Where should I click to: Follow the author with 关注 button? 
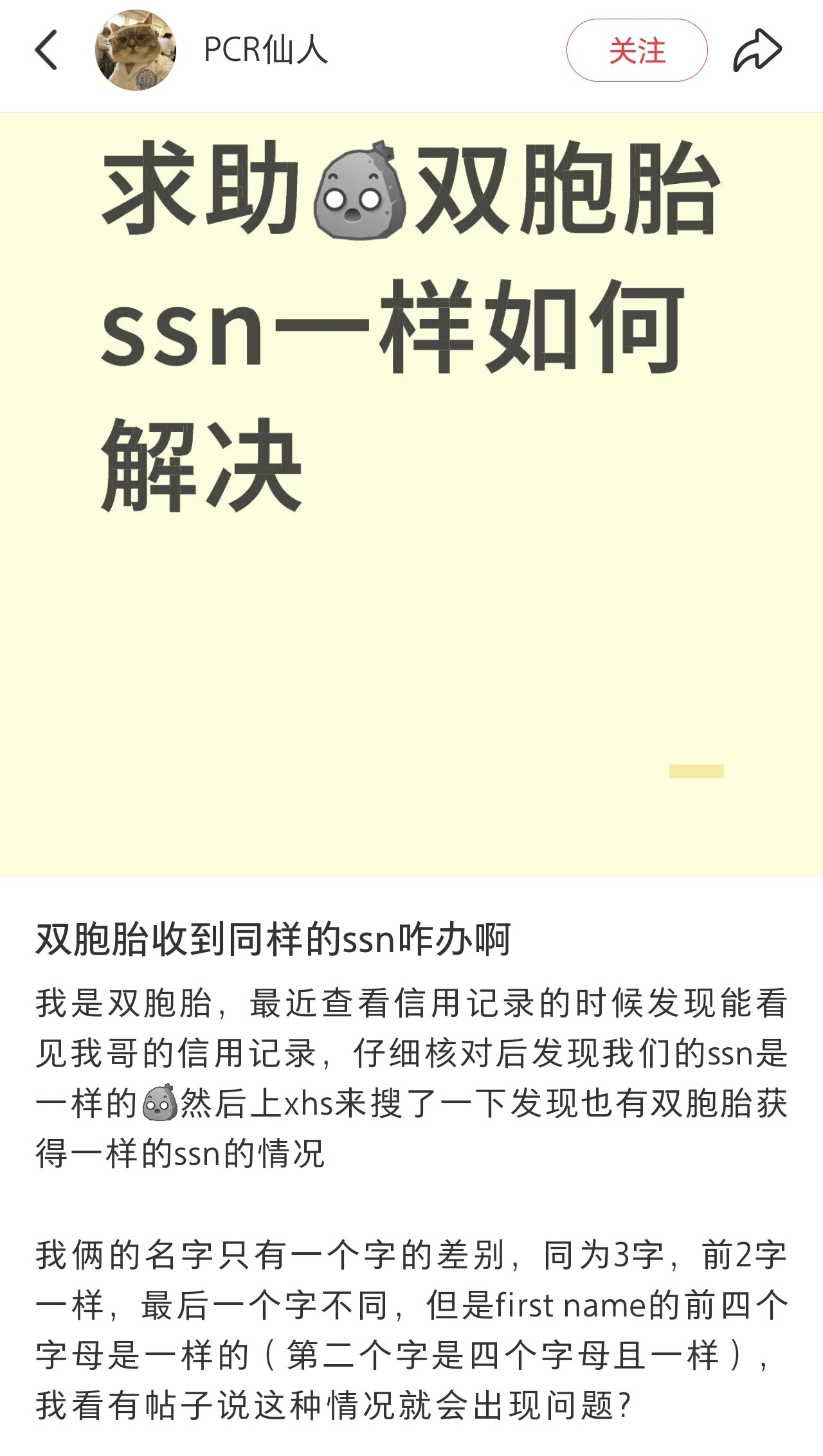637,50
